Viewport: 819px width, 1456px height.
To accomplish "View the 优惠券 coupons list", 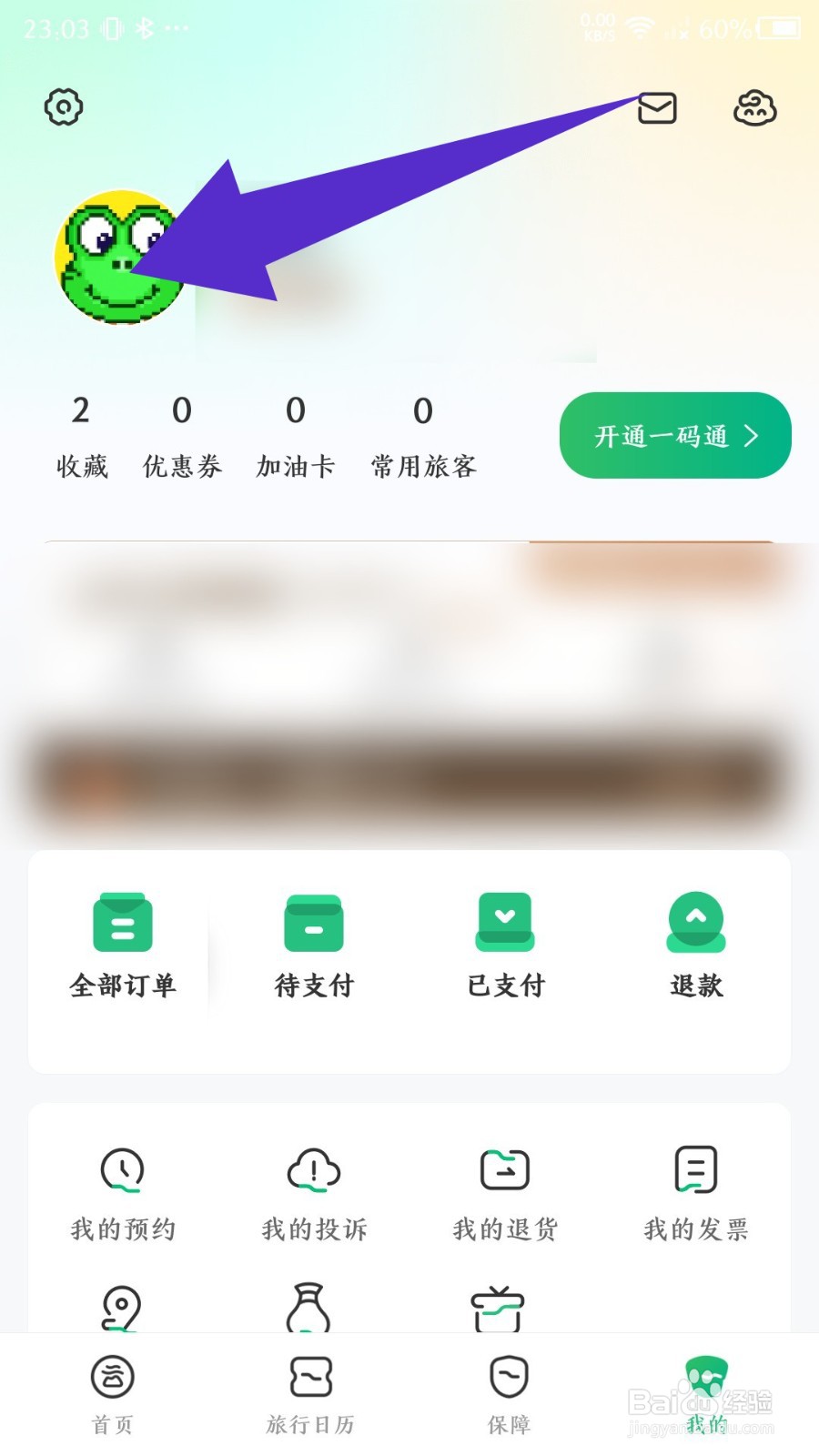I will point(181,435).
